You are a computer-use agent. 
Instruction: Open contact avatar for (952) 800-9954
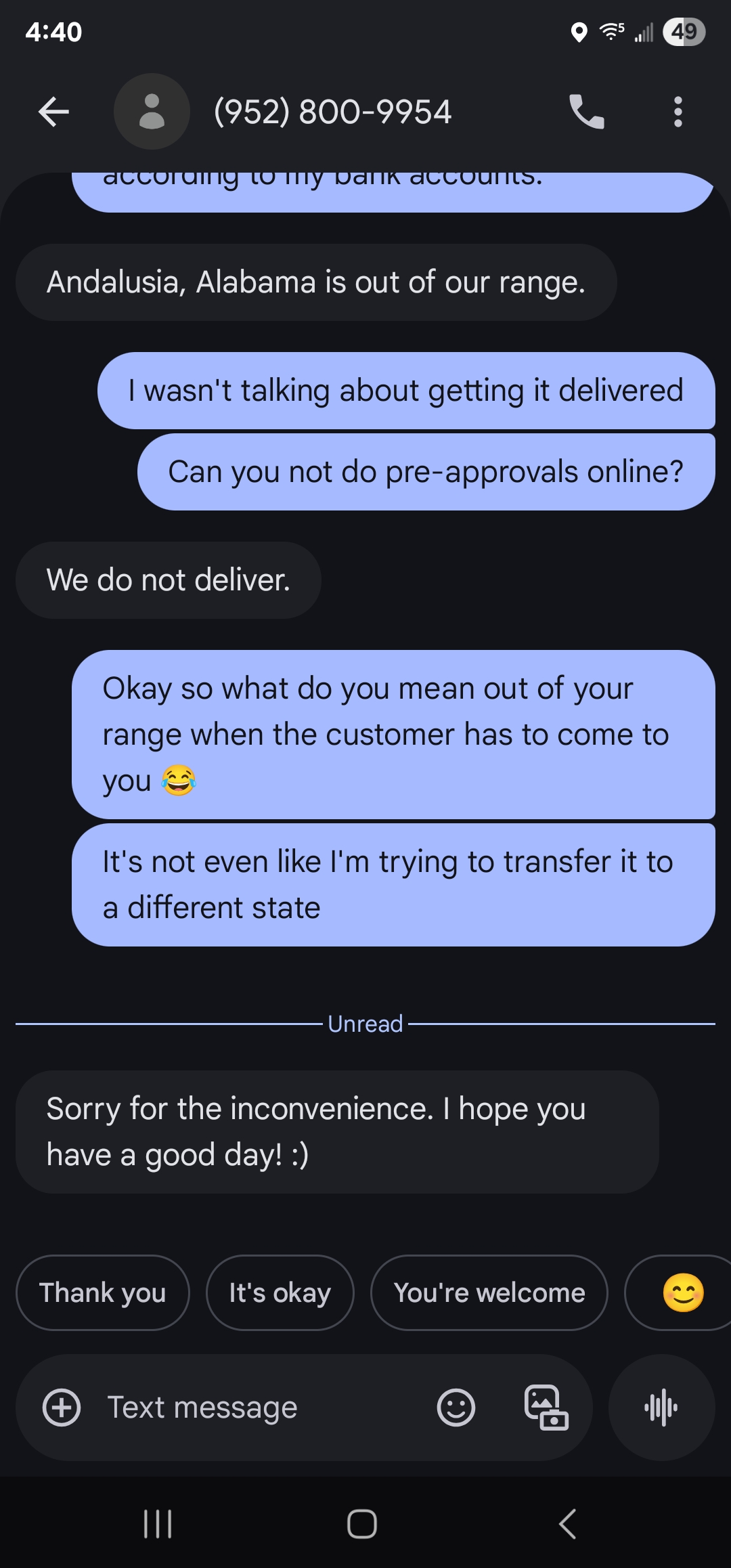tap(152, 112)
